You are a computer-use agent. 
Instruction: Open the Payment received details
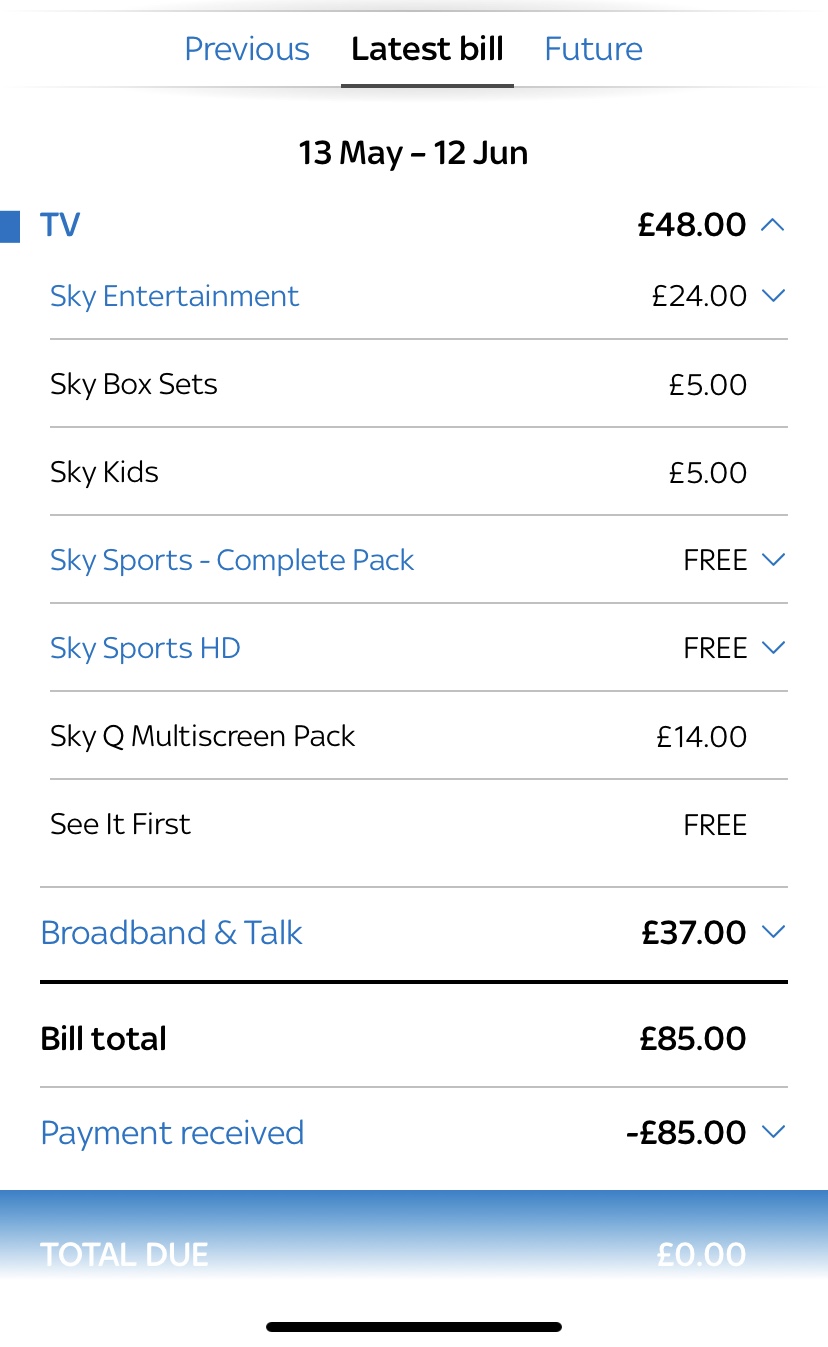click(x=172, y=1132)
